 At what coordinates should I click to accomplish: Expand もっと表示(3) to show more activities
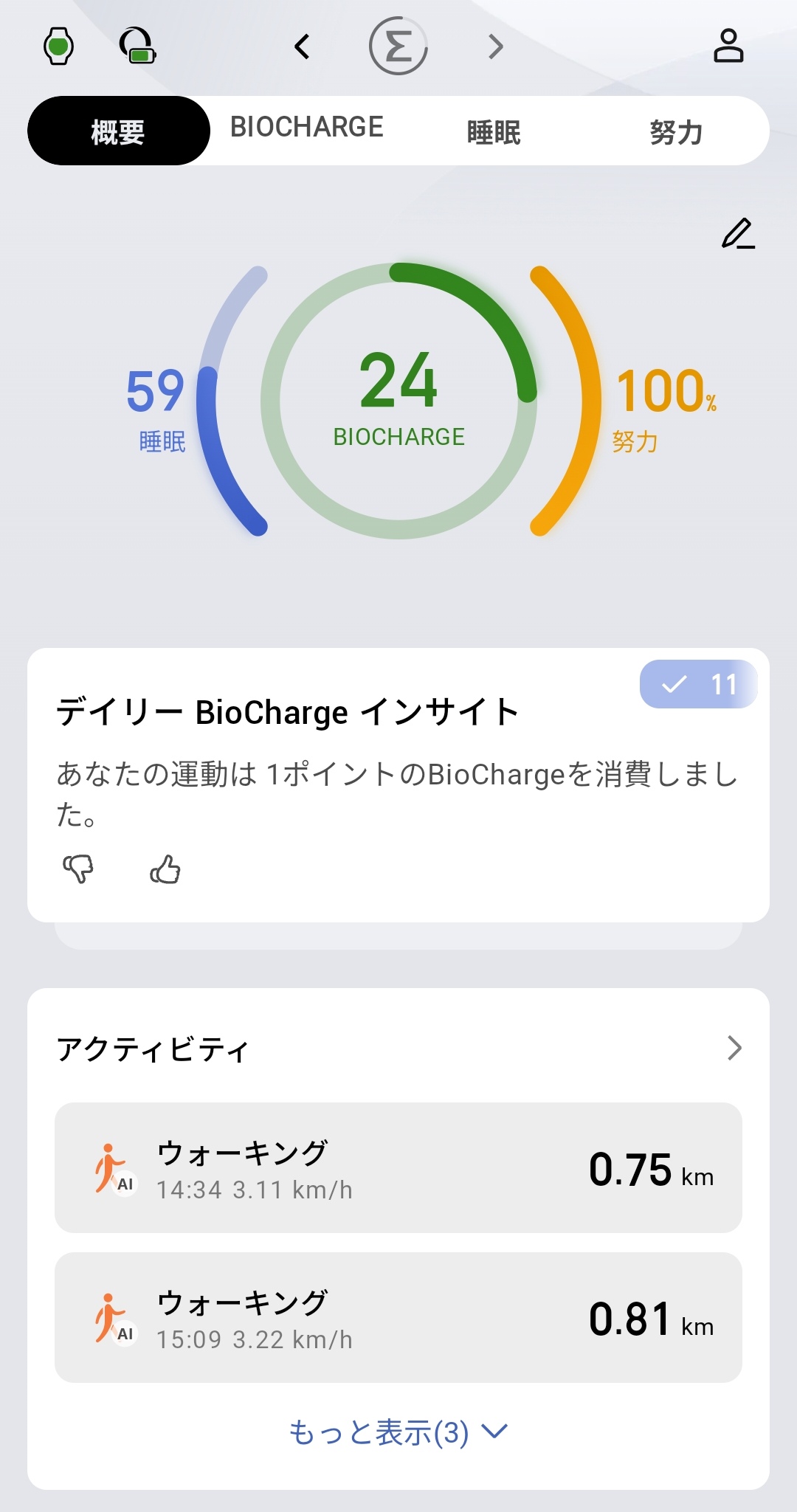398,1432
